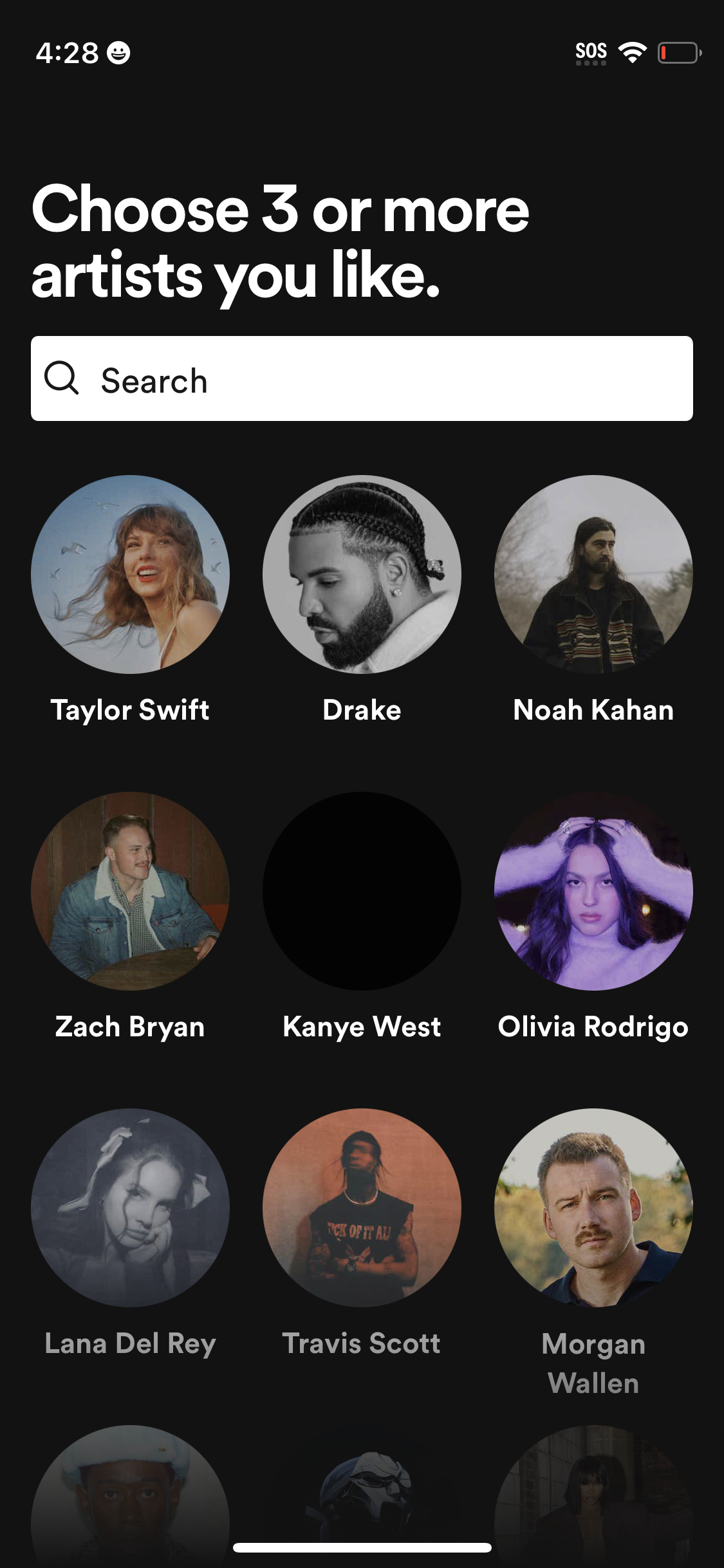
Task: Toggle selection of Drake
Action: point(362,575)
